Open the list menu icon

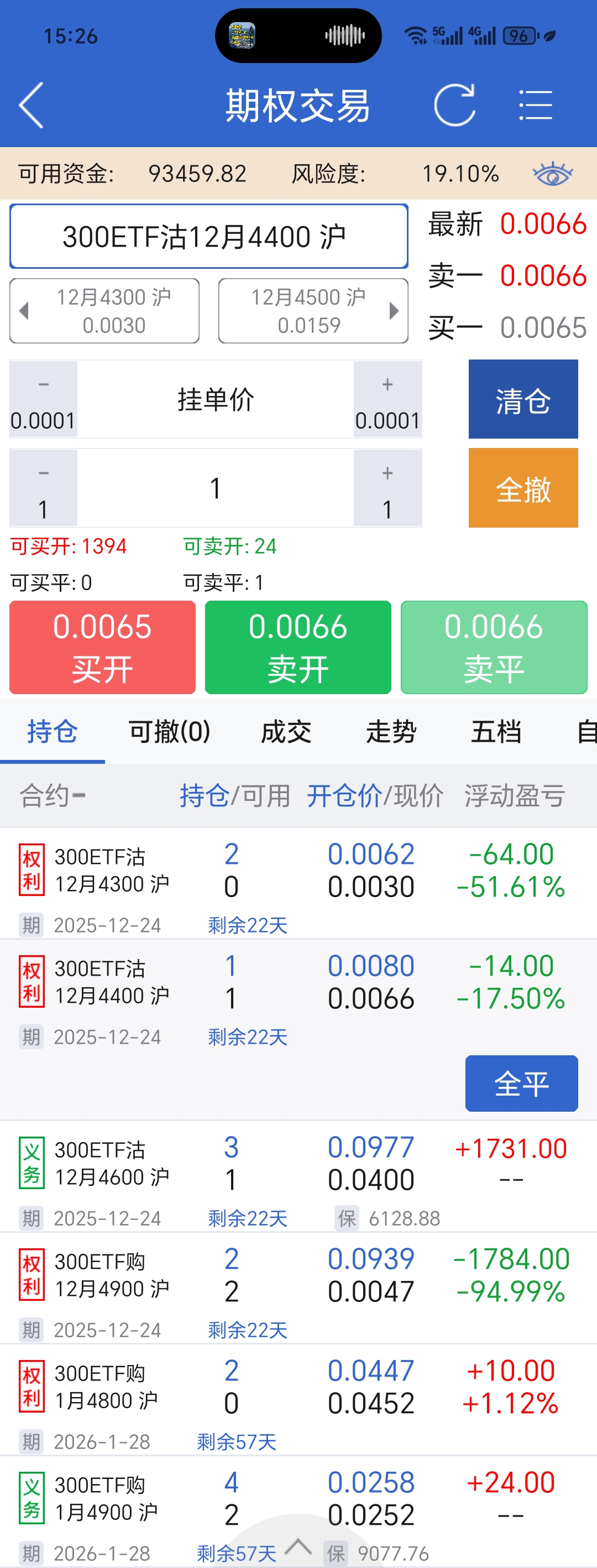(535, 105)
